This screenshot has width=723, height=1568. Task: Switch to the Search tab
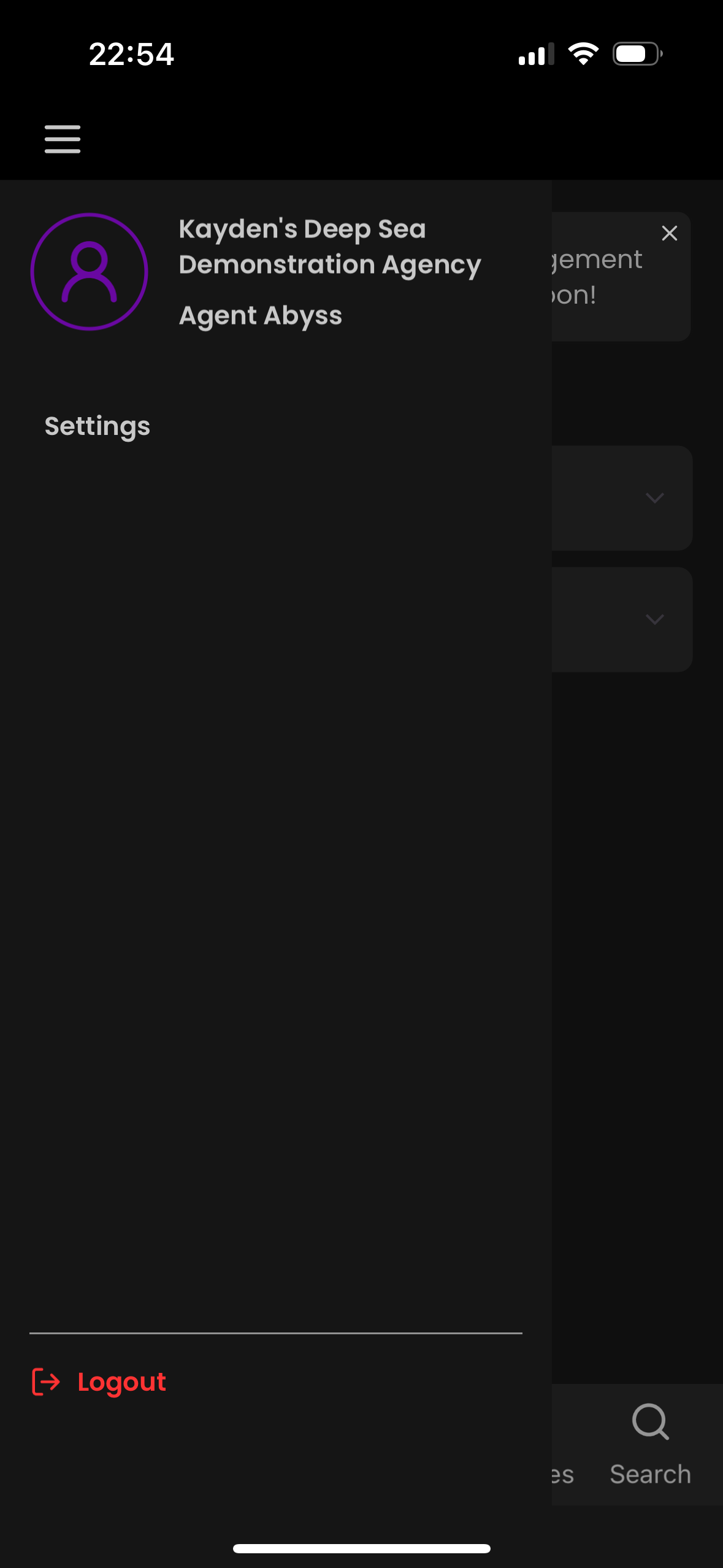click(x=649, y=1444)
